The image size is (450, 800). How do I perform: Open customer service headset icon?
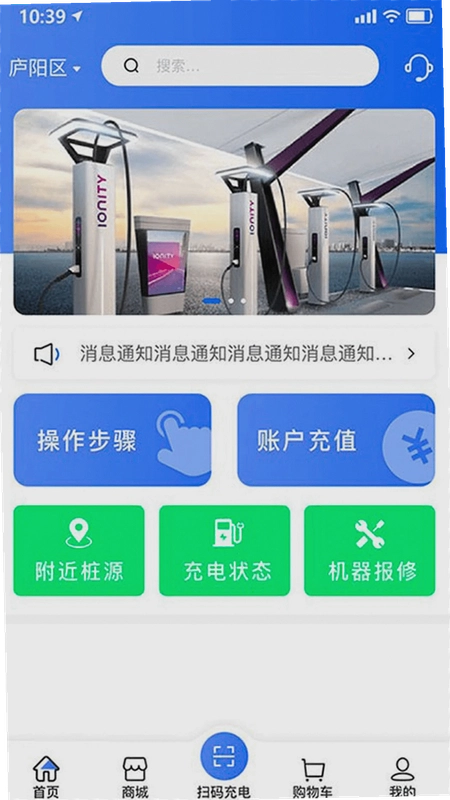click(x=418, y=67)
